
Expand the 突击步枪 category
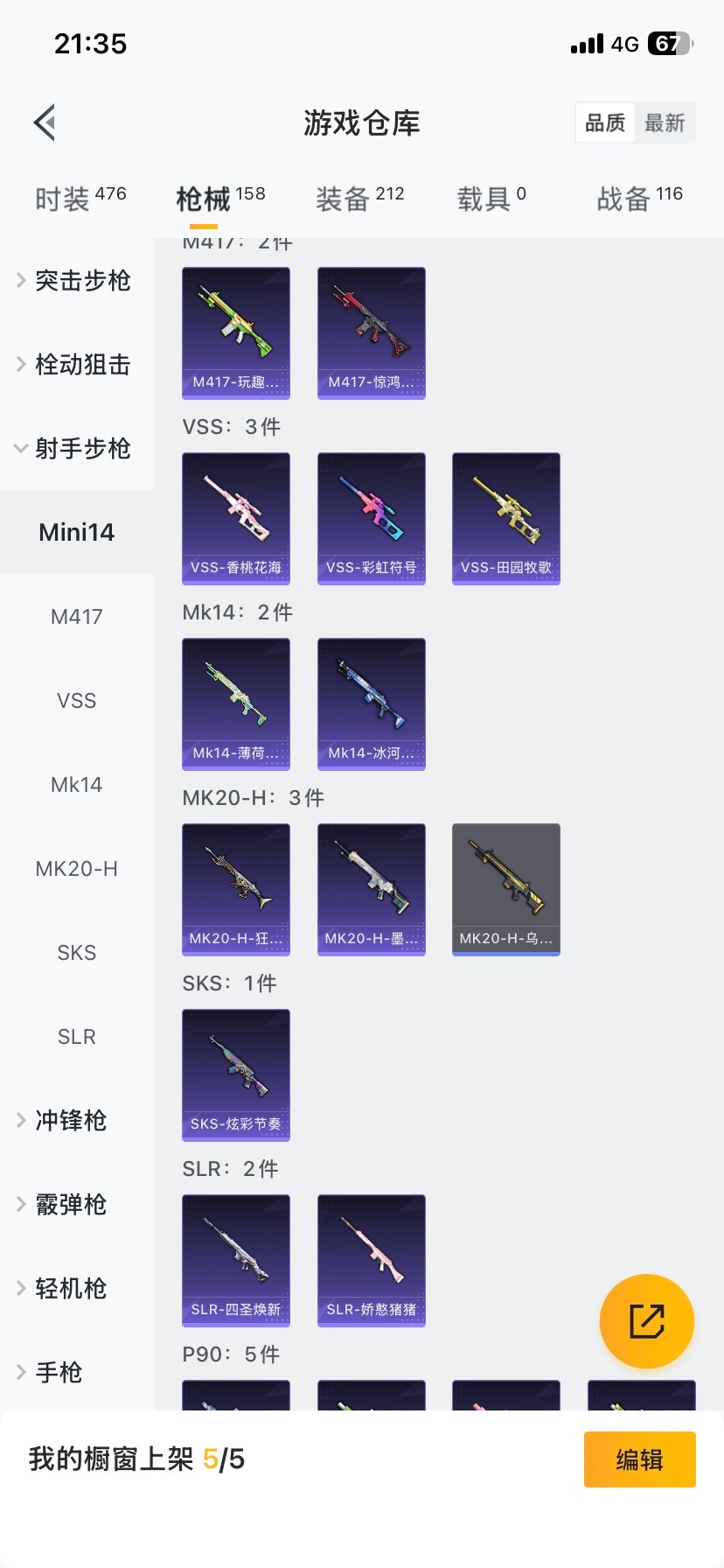click(x=74, y=281)
